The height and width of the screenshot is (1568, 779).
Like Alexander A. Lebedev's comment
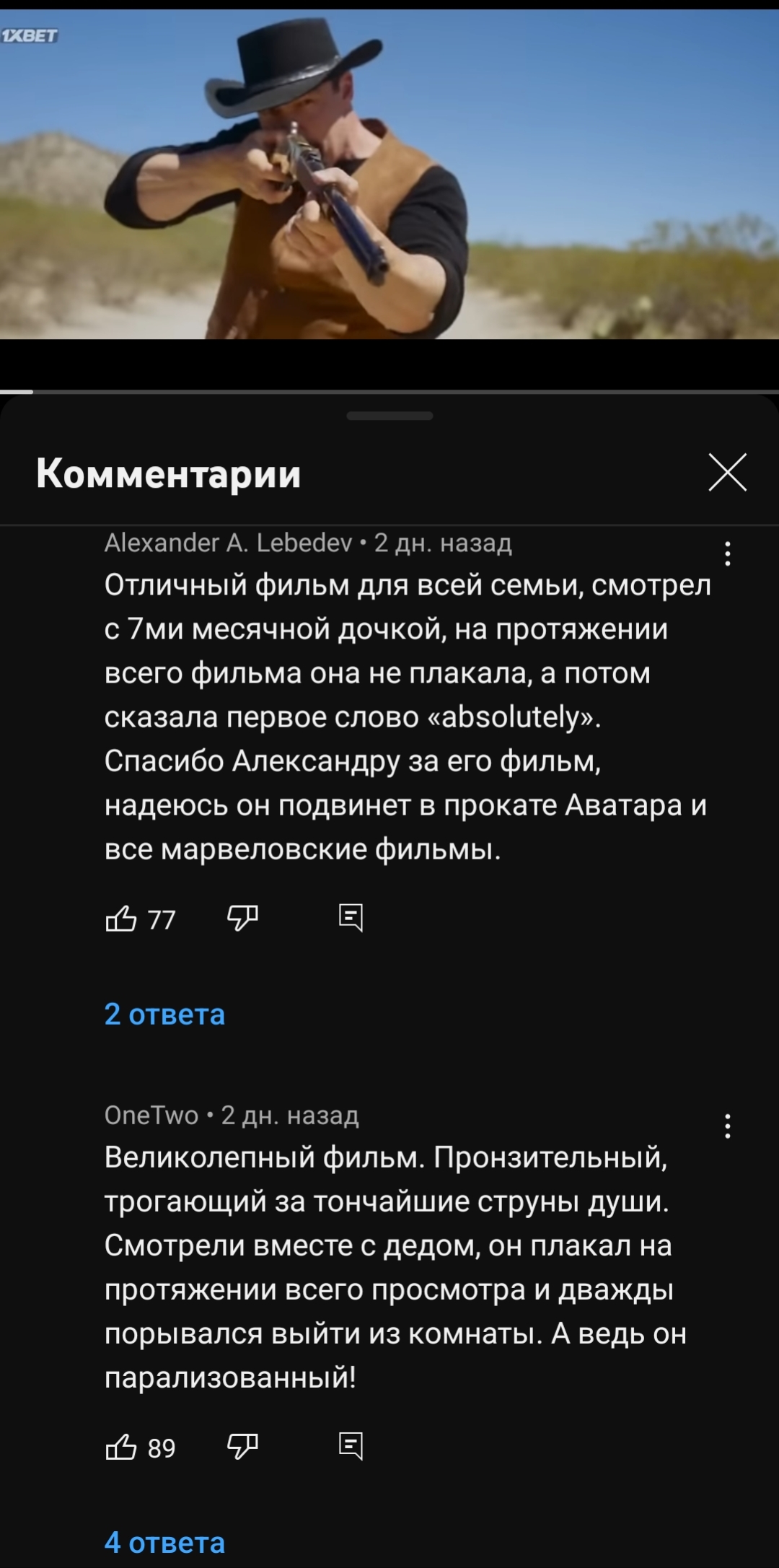tap(121, 919)
